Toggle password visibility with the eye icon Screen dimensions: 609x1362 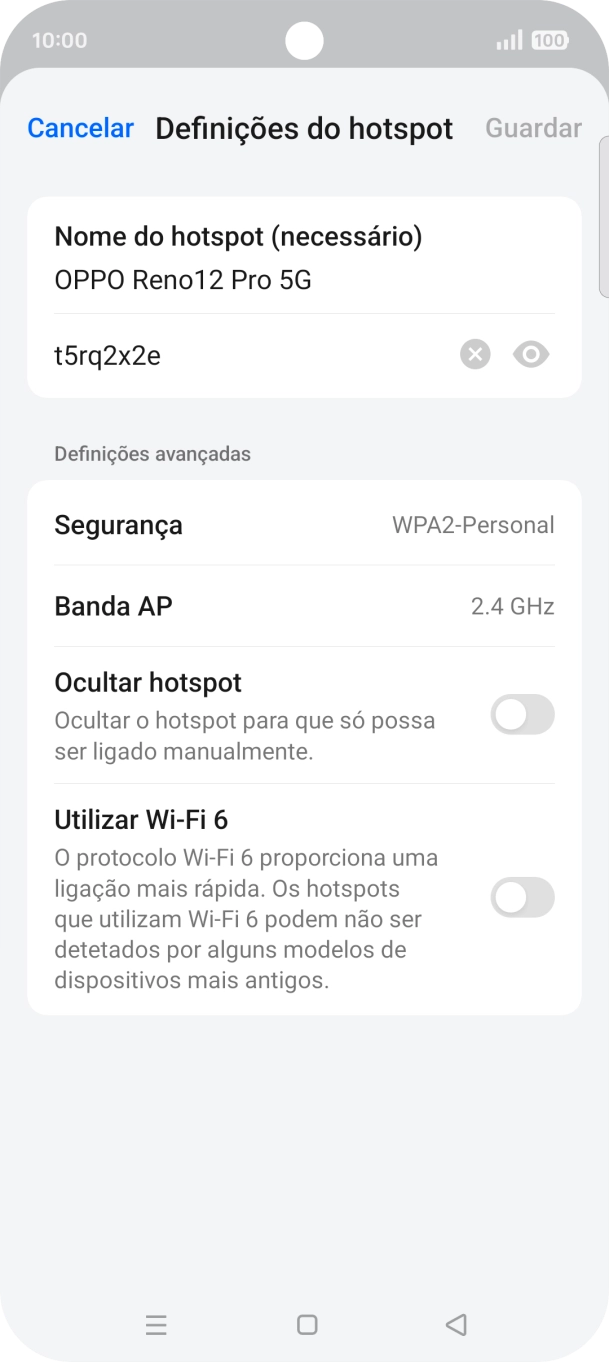coord(531,354)
